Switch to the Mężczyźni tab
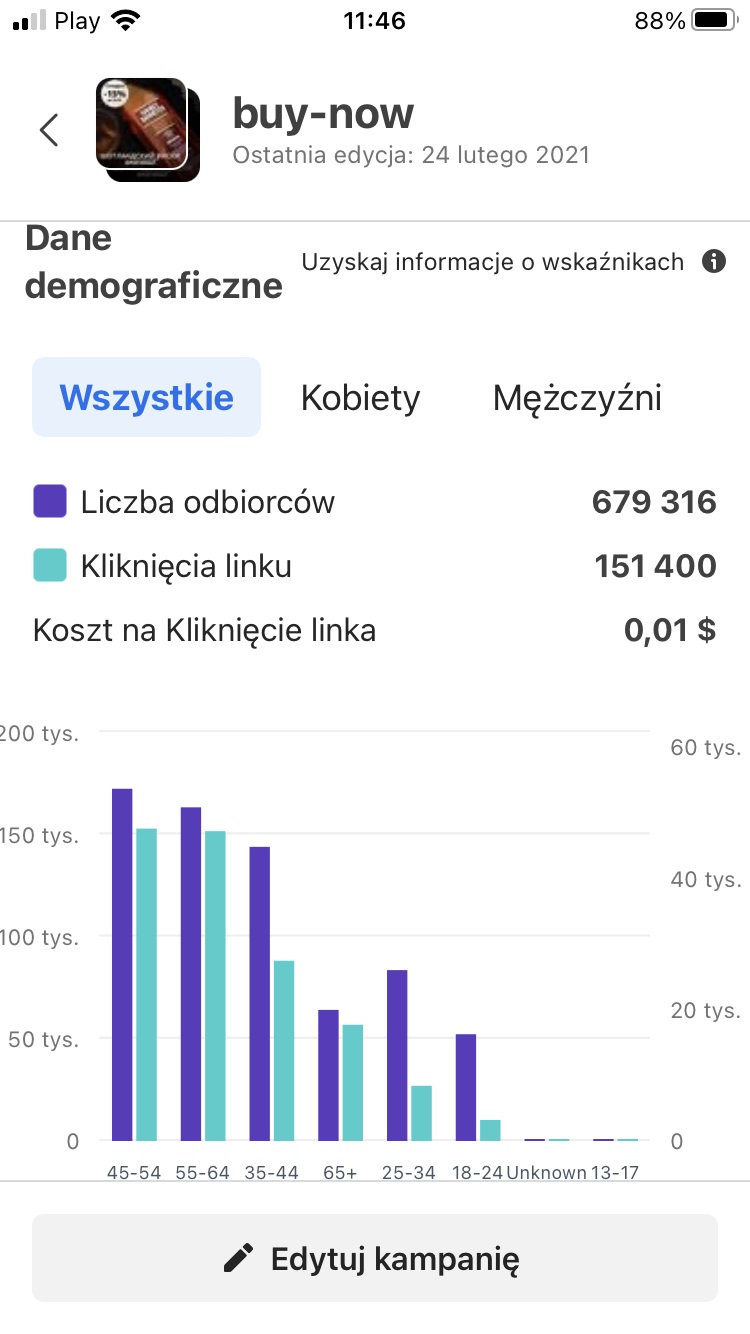 [x=577, y=398]
